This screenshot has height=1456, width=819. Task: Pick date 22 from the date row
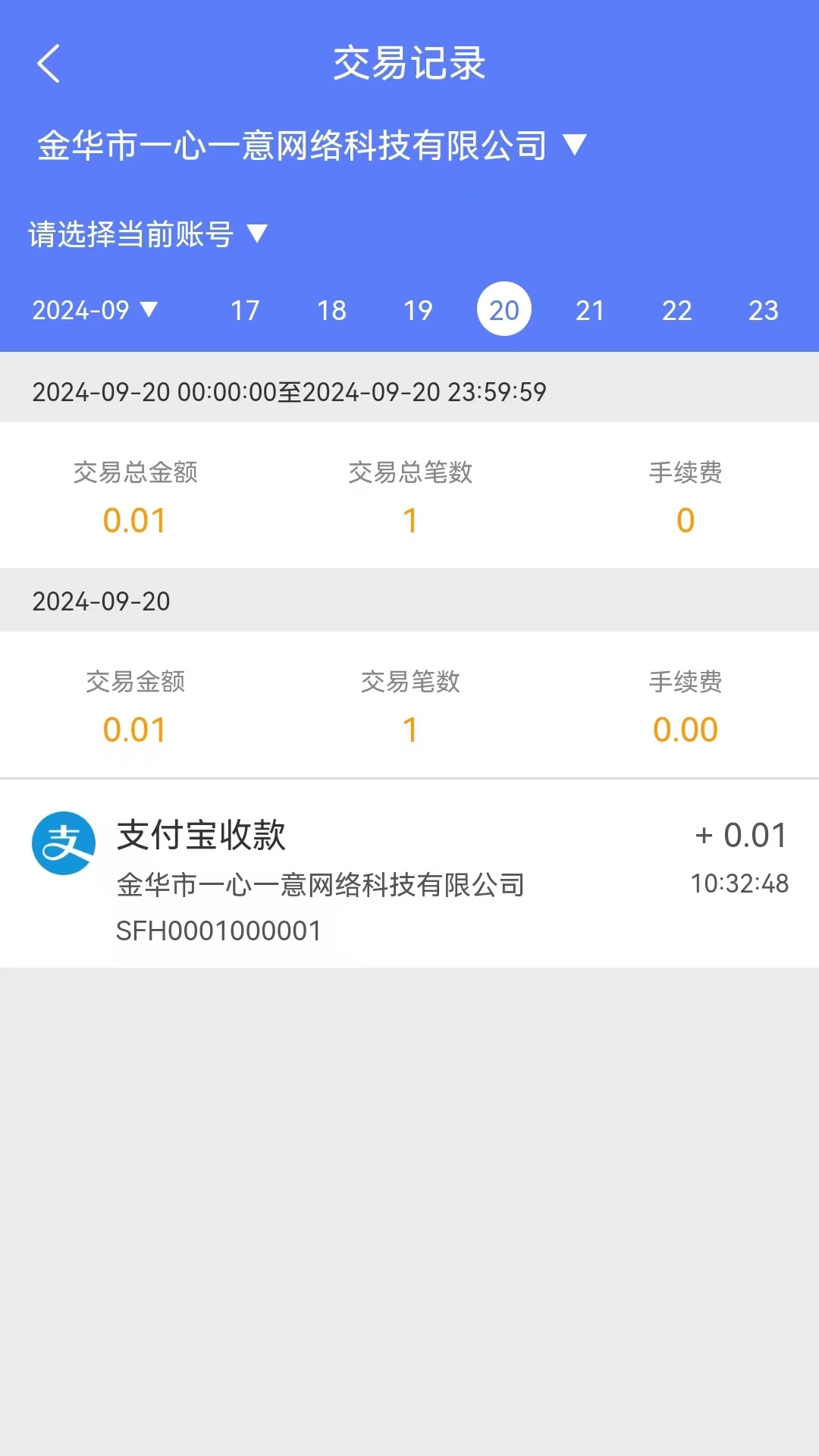[678, 310]
